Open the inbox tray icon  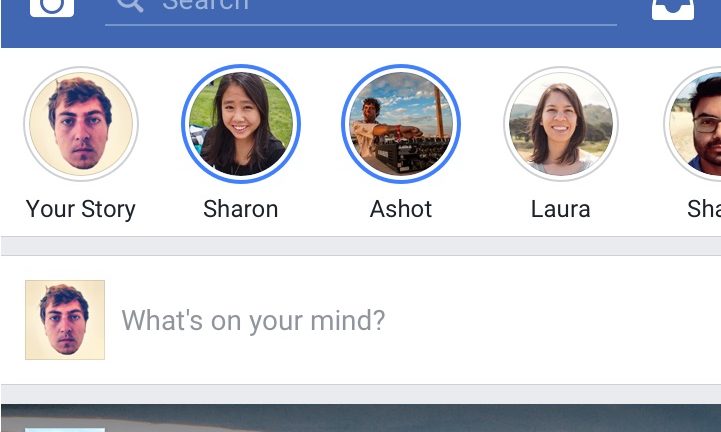pyautogui.click(x=672, y=8)
